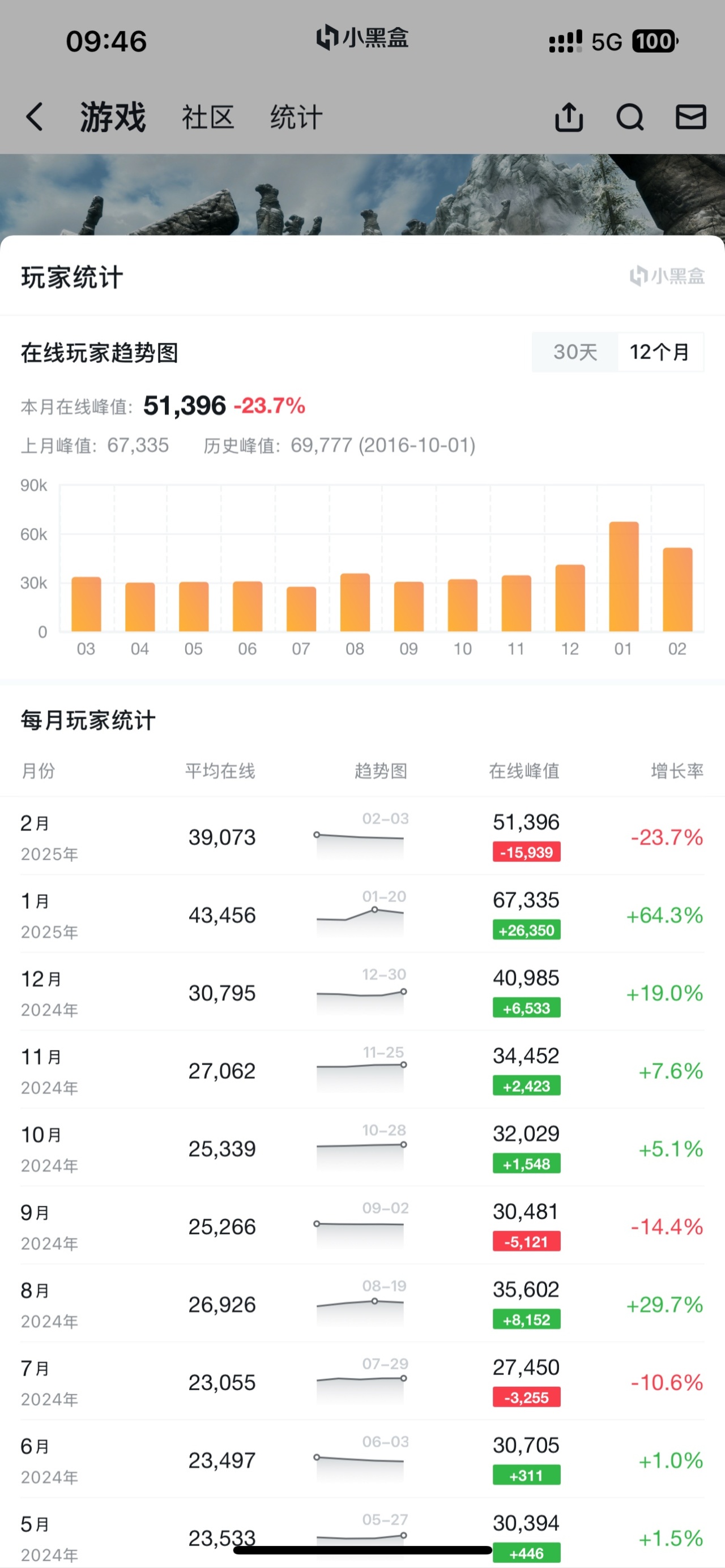Switch to the 社区 tab

(207, 117)
